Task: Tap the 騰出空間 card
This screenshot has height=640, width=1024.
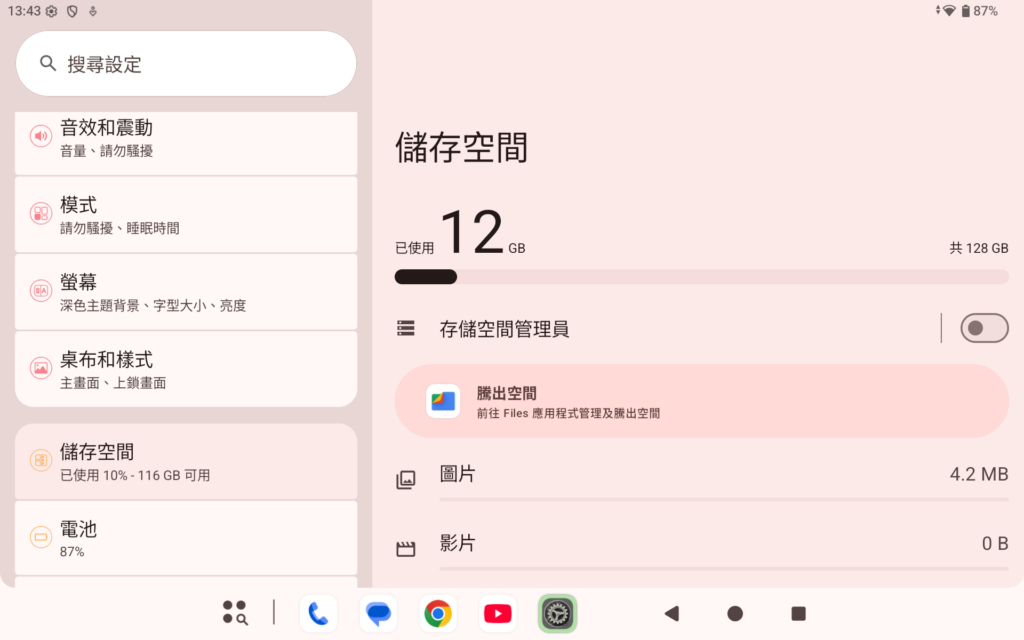Action: point(701,401)
